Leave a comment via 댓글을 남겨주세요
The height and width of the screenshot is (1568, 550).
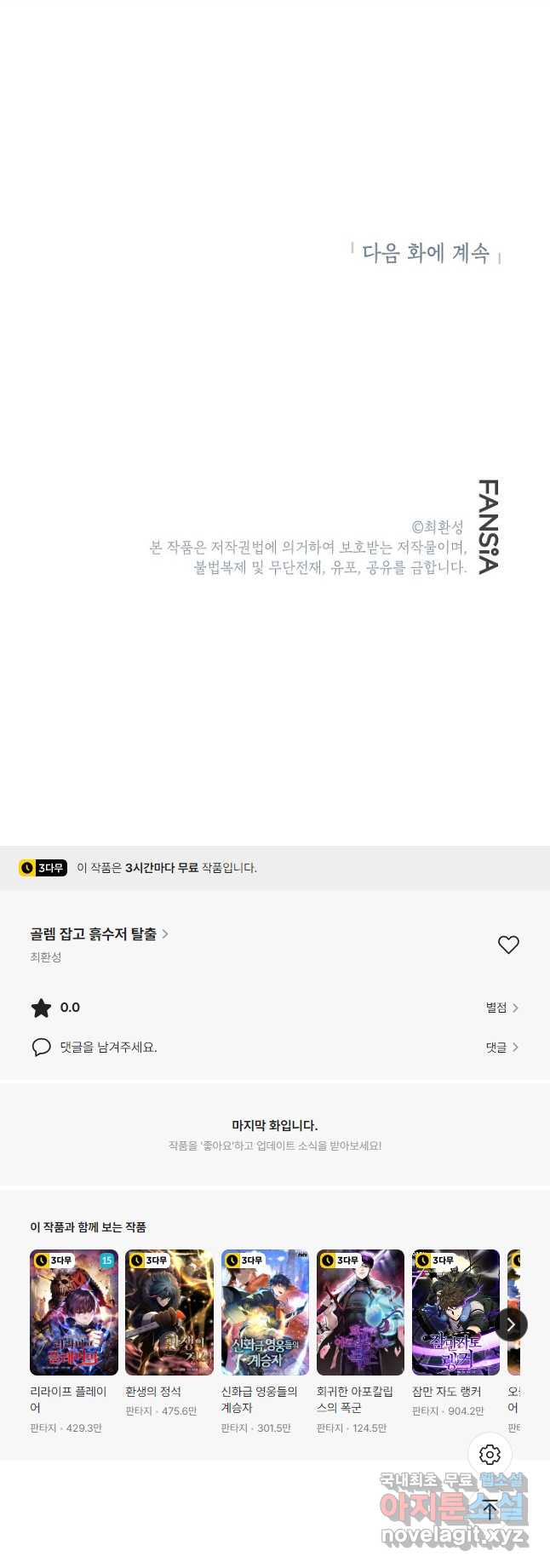(x=108, y=1047)
